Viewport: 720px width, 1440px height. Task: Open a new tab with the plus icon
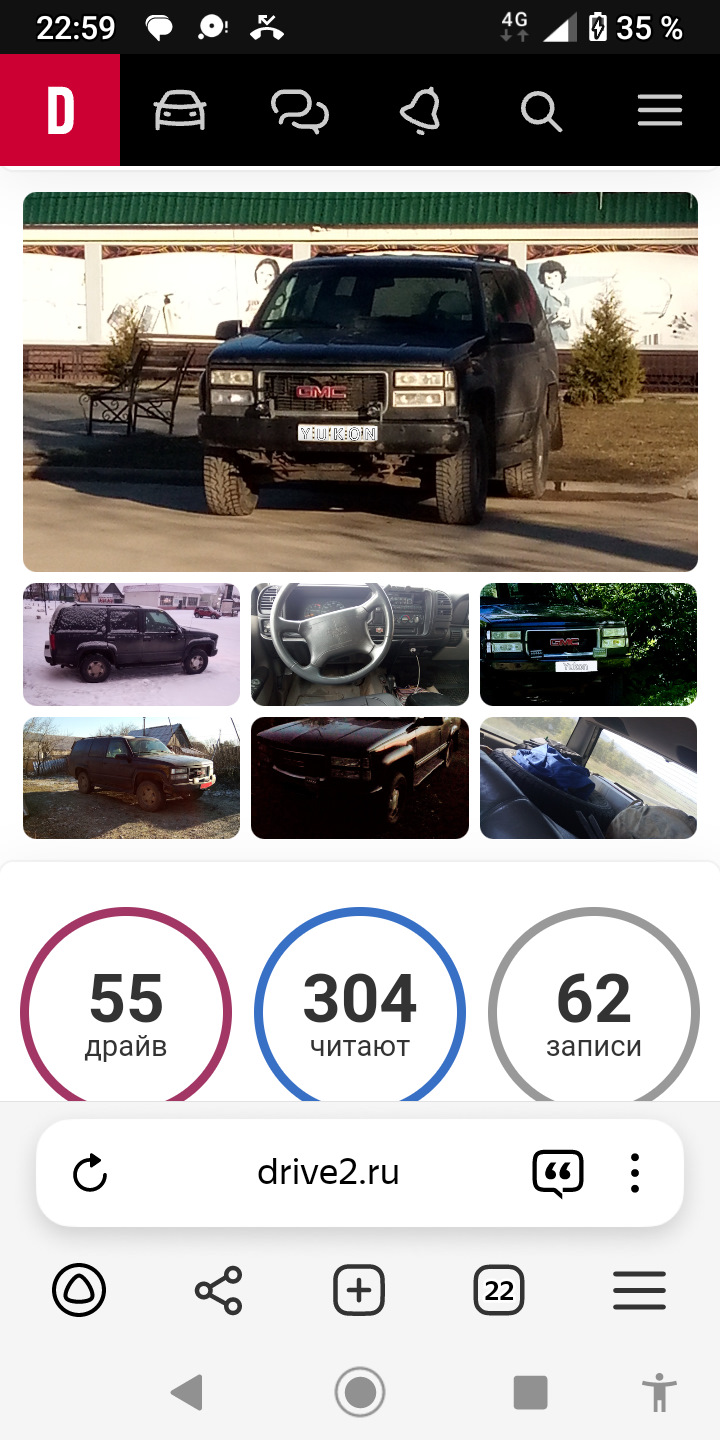[359, 1290]
